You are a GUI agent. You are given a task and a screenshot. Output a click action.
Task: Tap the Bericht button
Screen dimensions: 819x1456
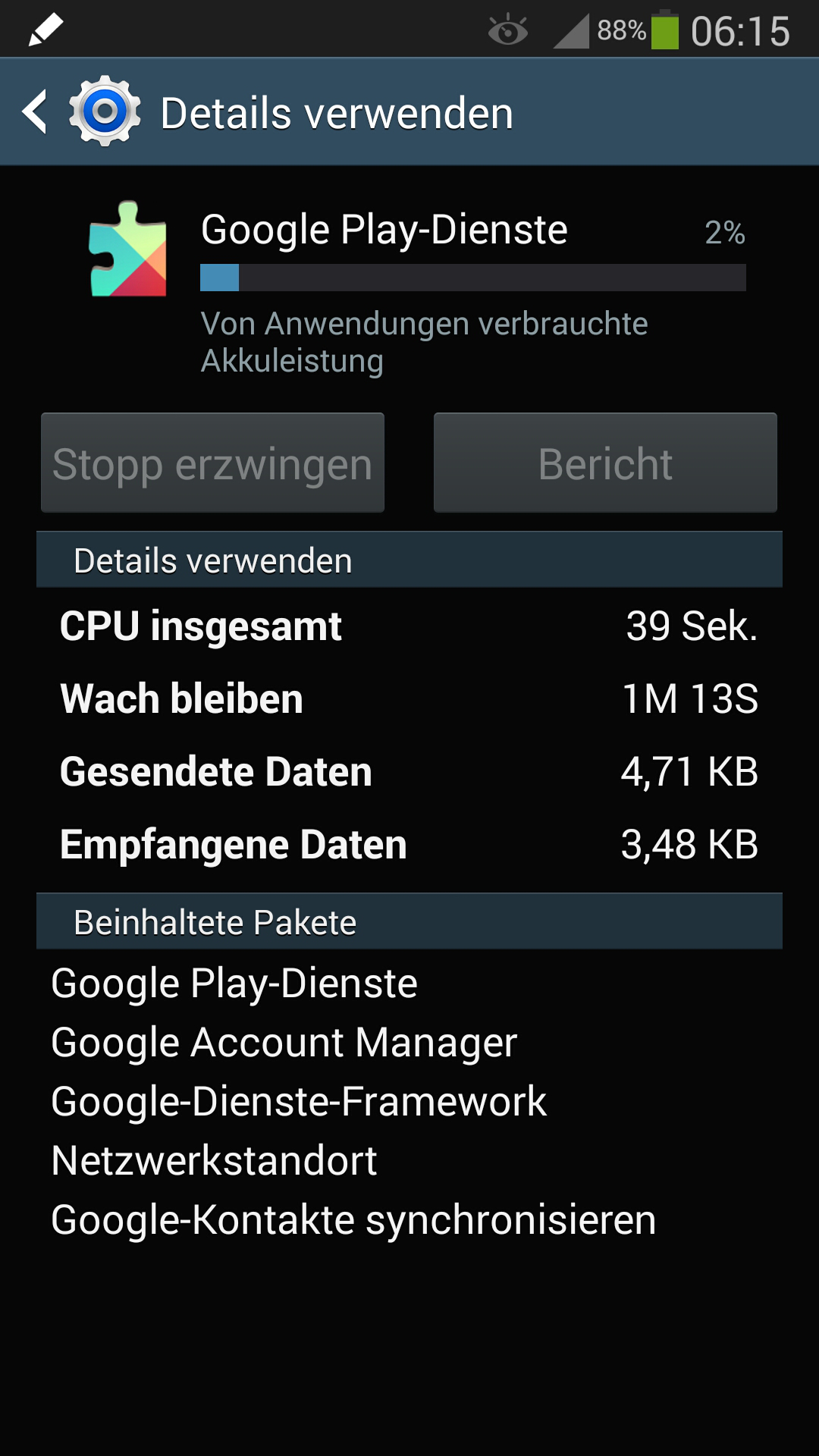[605, 463]
